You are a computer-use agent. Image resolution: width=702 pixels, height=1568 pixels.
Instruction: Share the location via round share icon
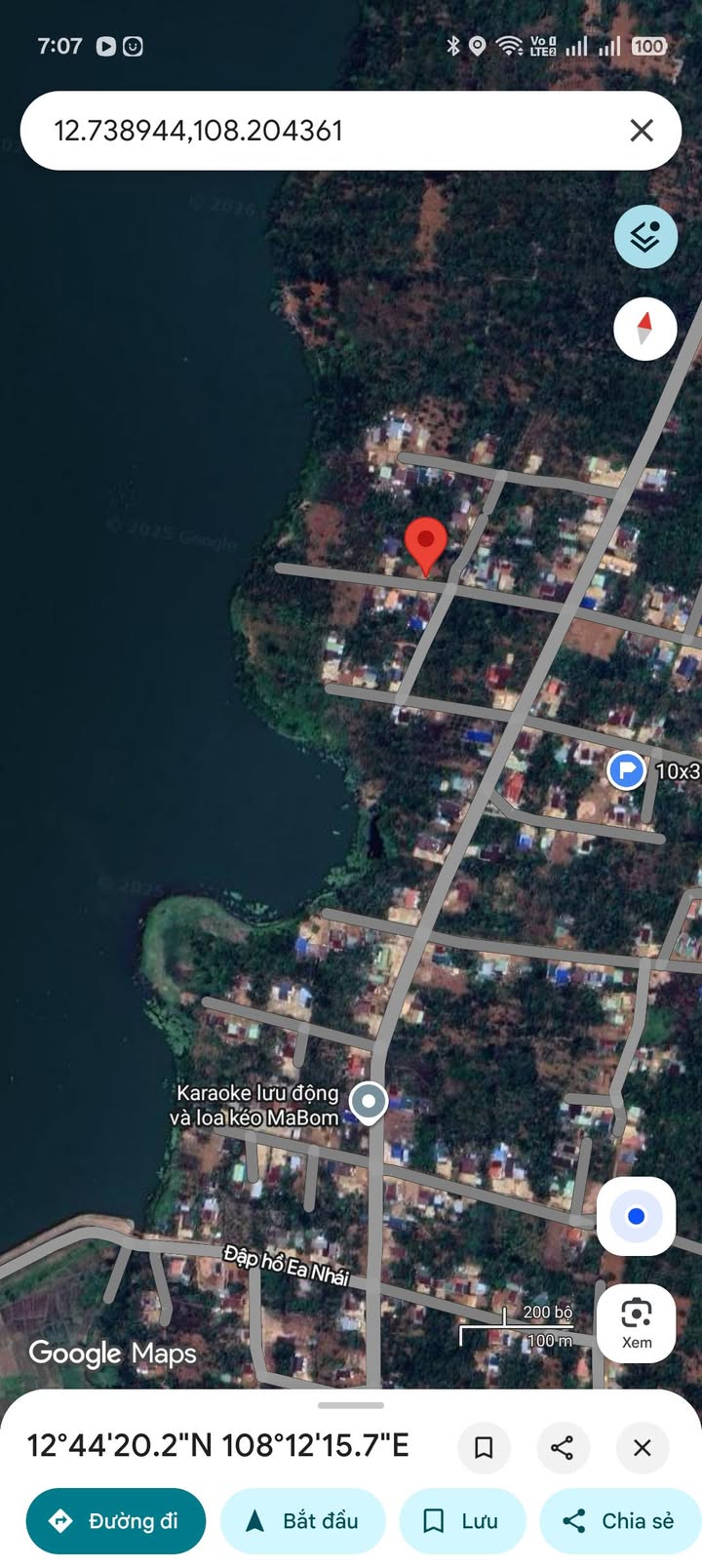(563, 1447)
